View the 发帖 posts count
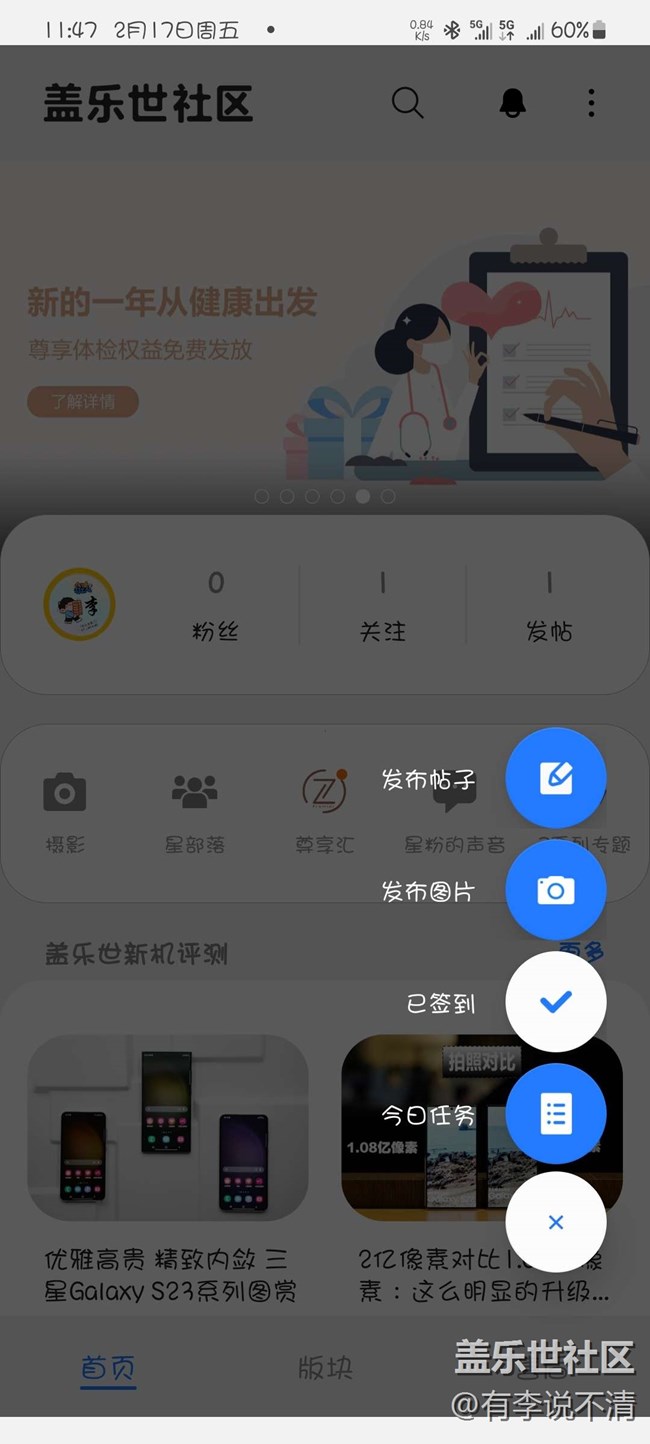The height and width of the screenshot is (1444, 650). tap(549, 605)
